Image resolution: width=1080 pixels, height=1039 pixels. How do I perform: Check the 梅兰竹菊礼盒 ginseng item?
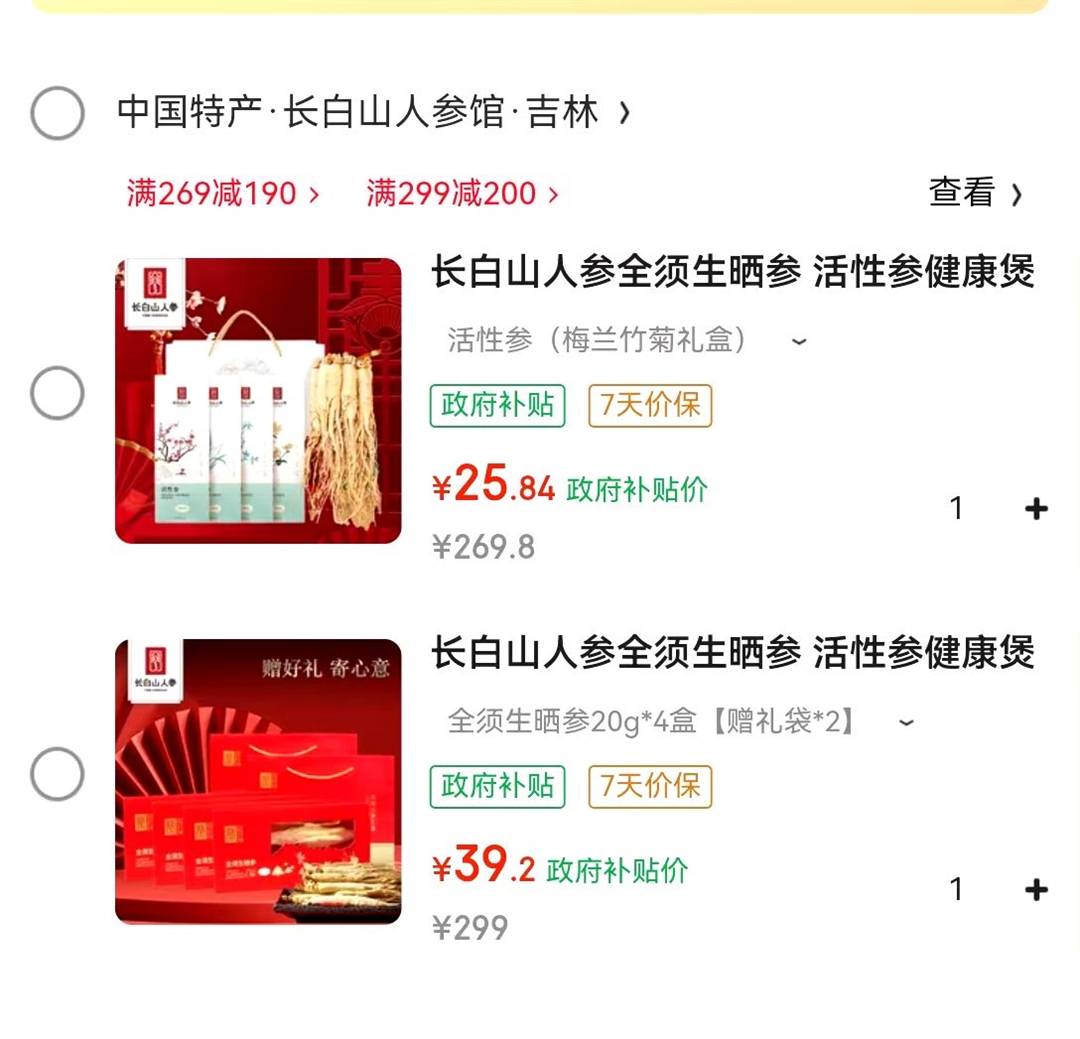tap(57, 393)
